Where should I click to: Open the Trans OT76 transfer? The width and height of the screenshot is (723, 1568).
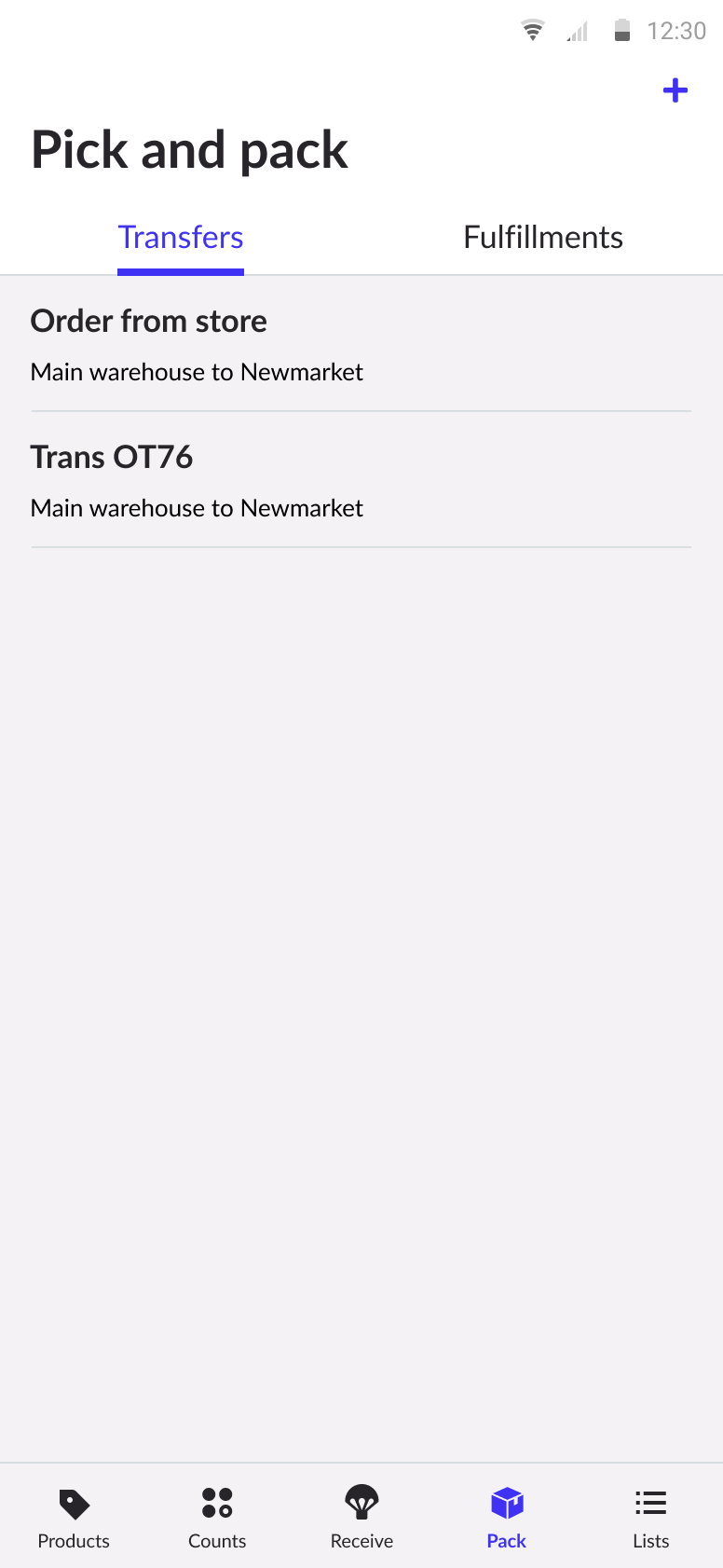[361, 481]
